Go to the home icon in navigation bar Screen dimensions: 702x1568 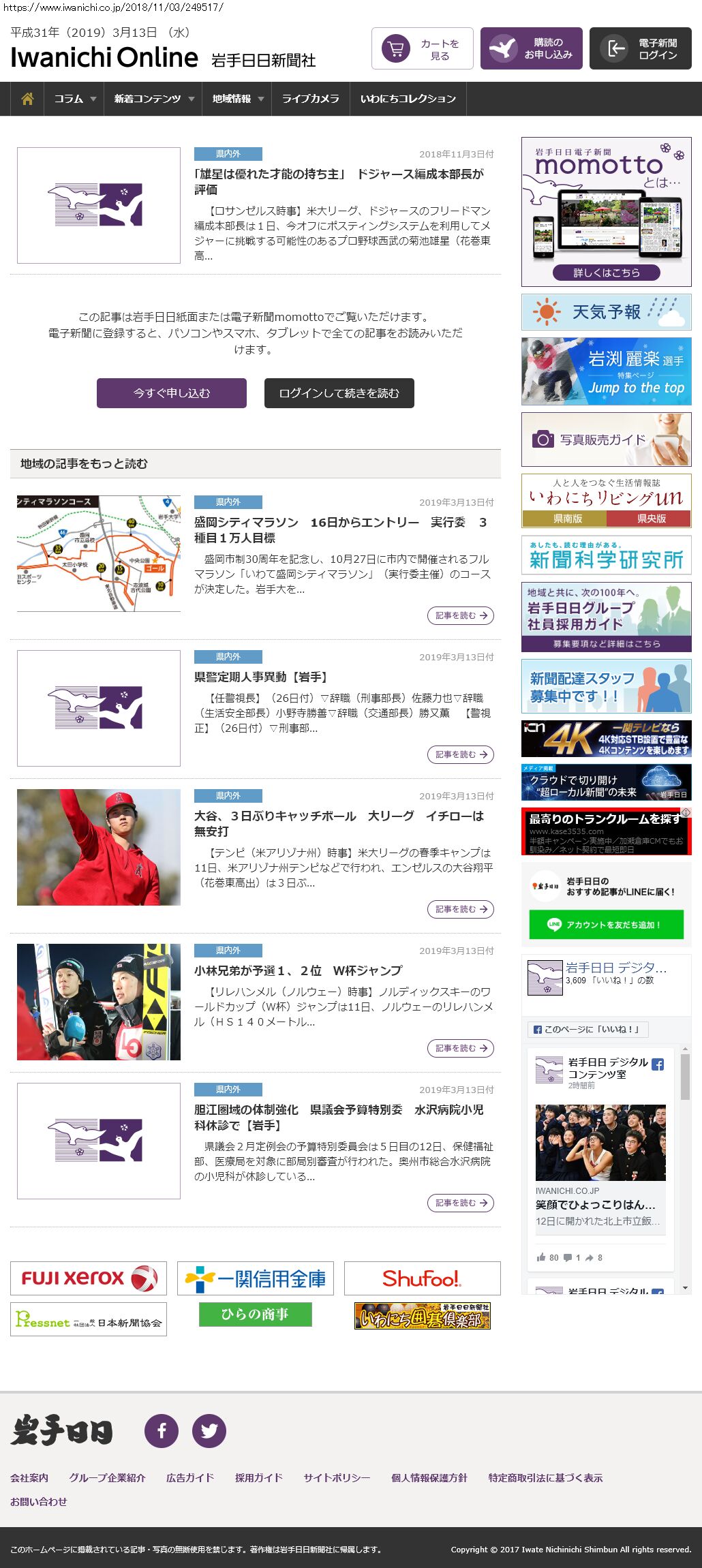[x=27, y=99]
